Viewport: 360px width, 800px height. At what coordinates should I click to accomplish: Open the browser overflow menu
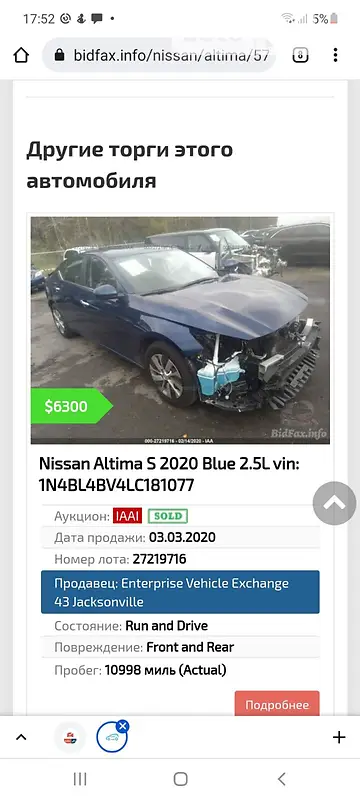pos(335,55)
